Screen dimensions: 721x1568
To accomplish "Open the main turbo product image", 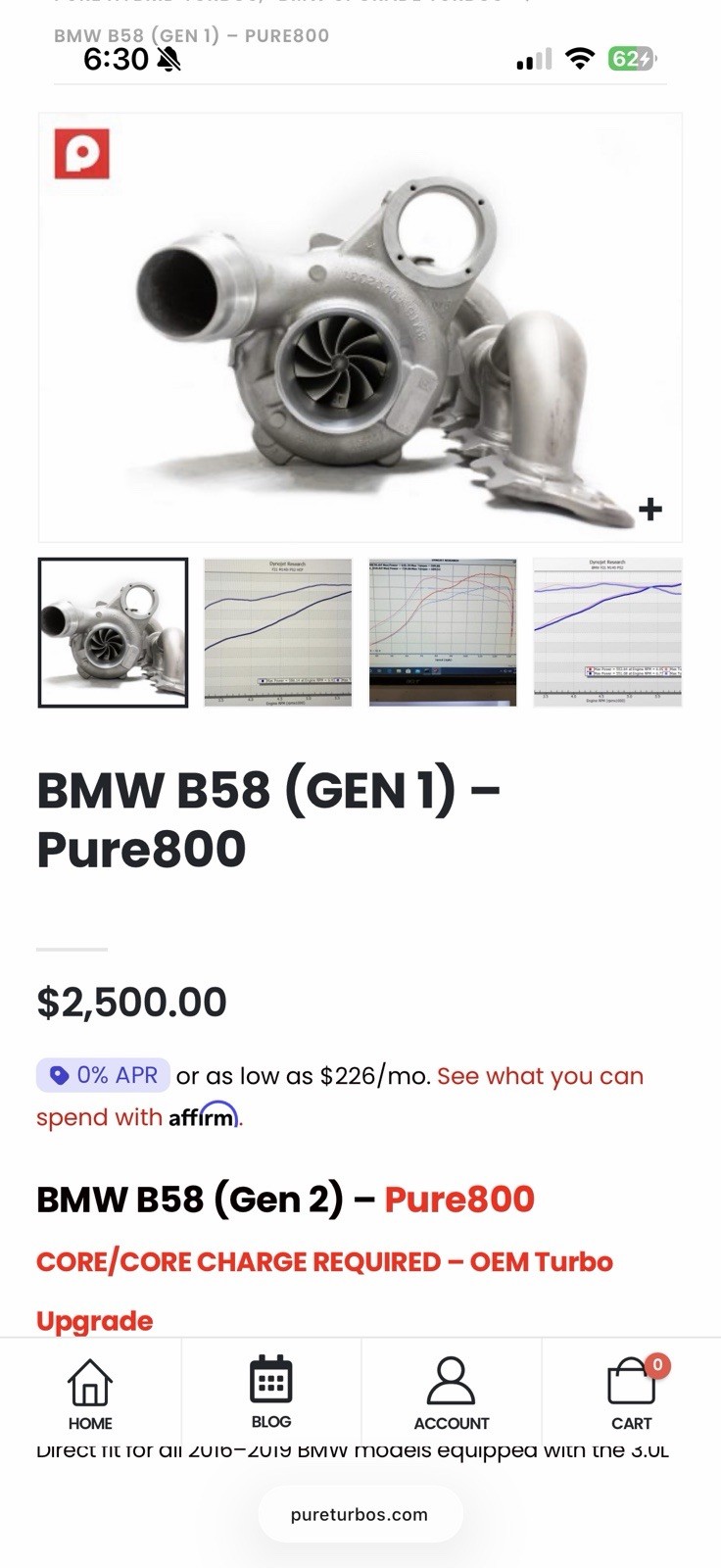I will [x=360, y=328].
